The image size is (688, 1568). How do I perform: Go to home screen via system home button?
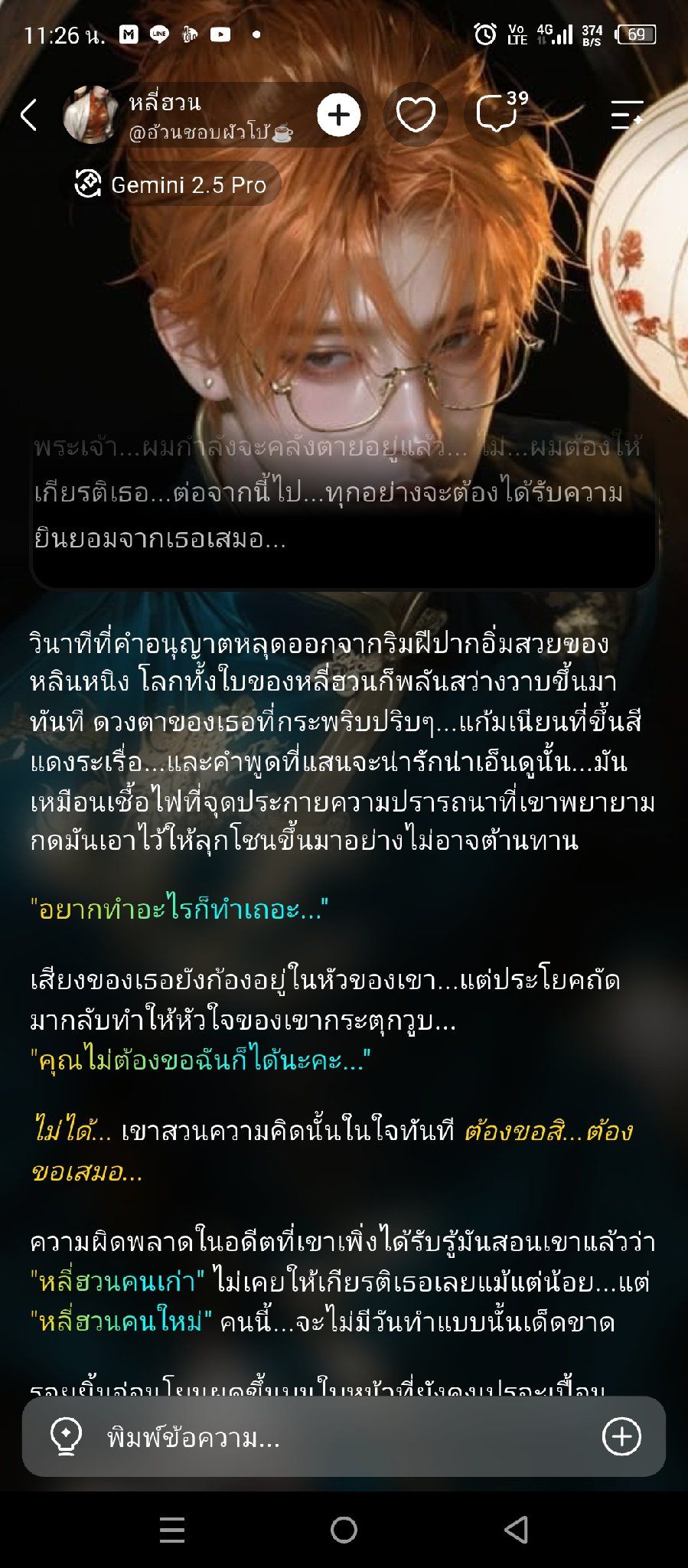344,1530
